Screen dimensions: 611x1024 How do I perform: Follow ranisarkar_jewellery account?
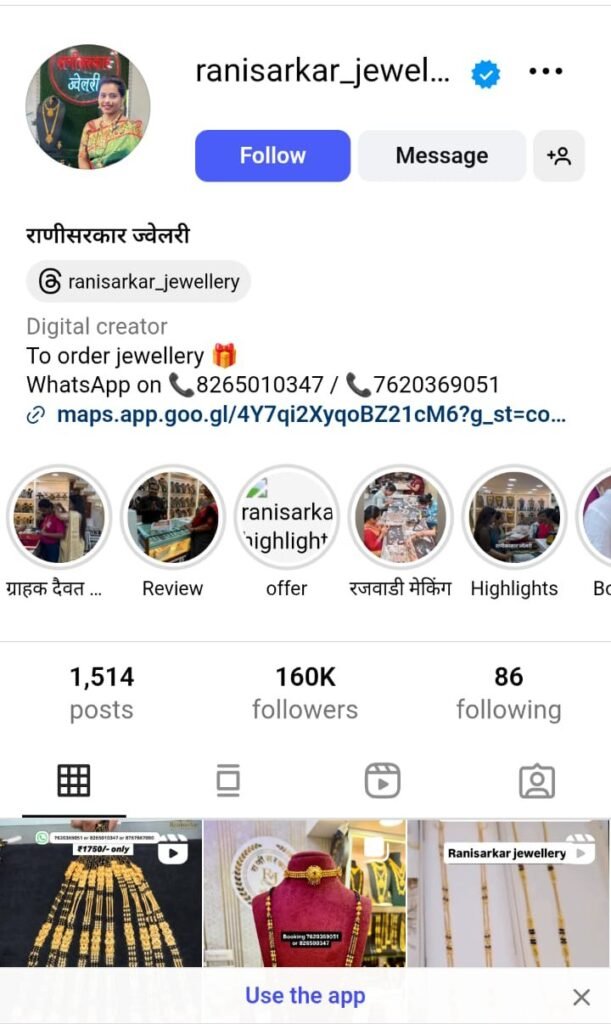272,156
